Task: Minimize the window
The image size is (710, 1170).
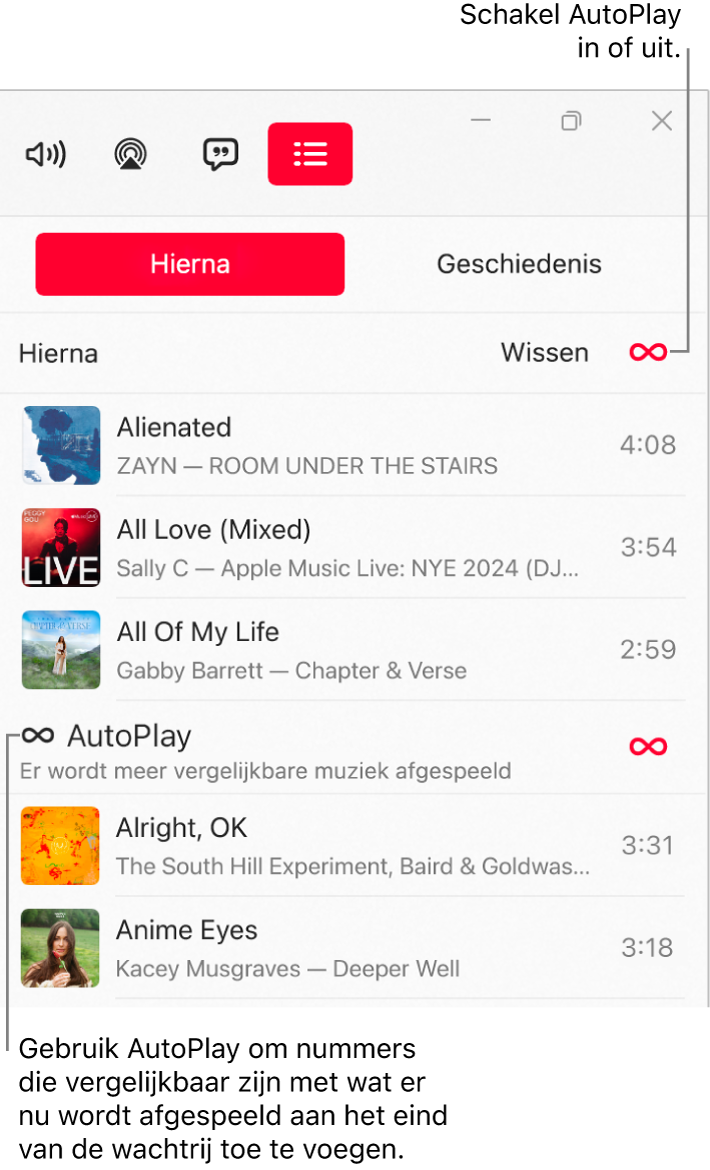Action: tap(481, 121)
